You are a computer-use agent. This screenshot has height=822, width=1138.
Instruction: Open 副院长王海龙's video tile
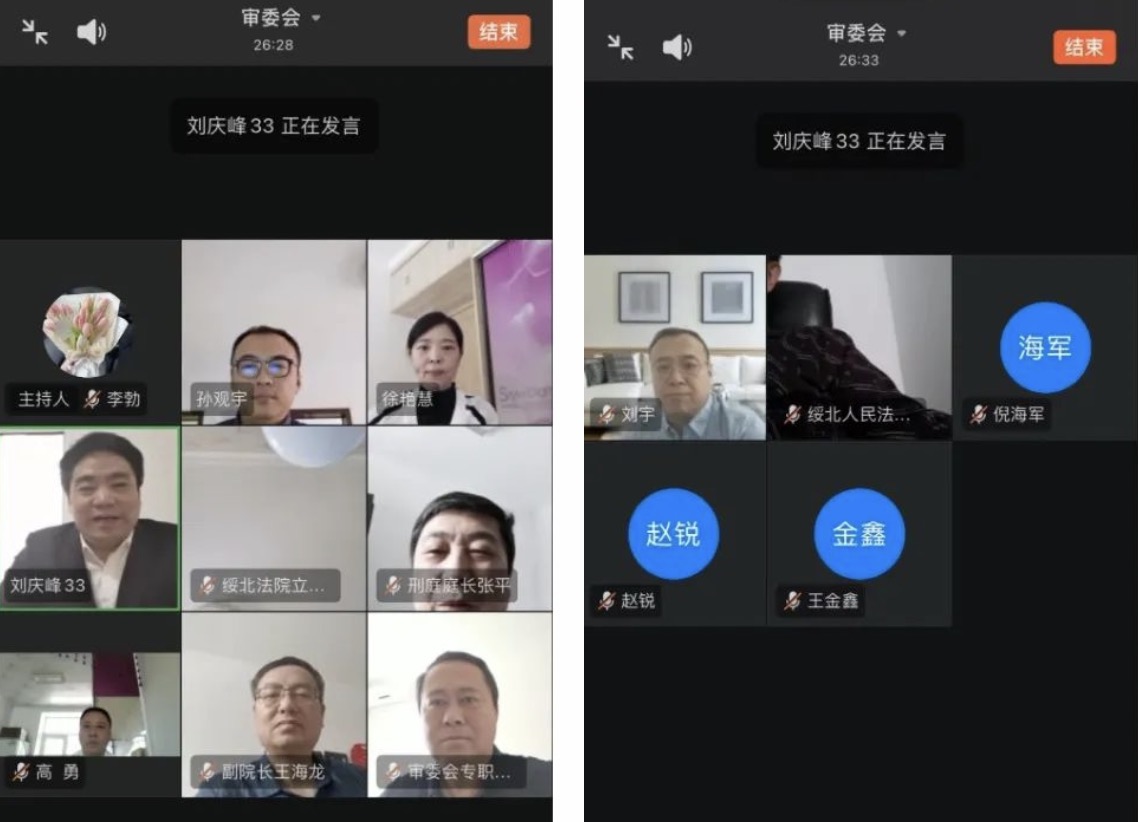(273, 705)
